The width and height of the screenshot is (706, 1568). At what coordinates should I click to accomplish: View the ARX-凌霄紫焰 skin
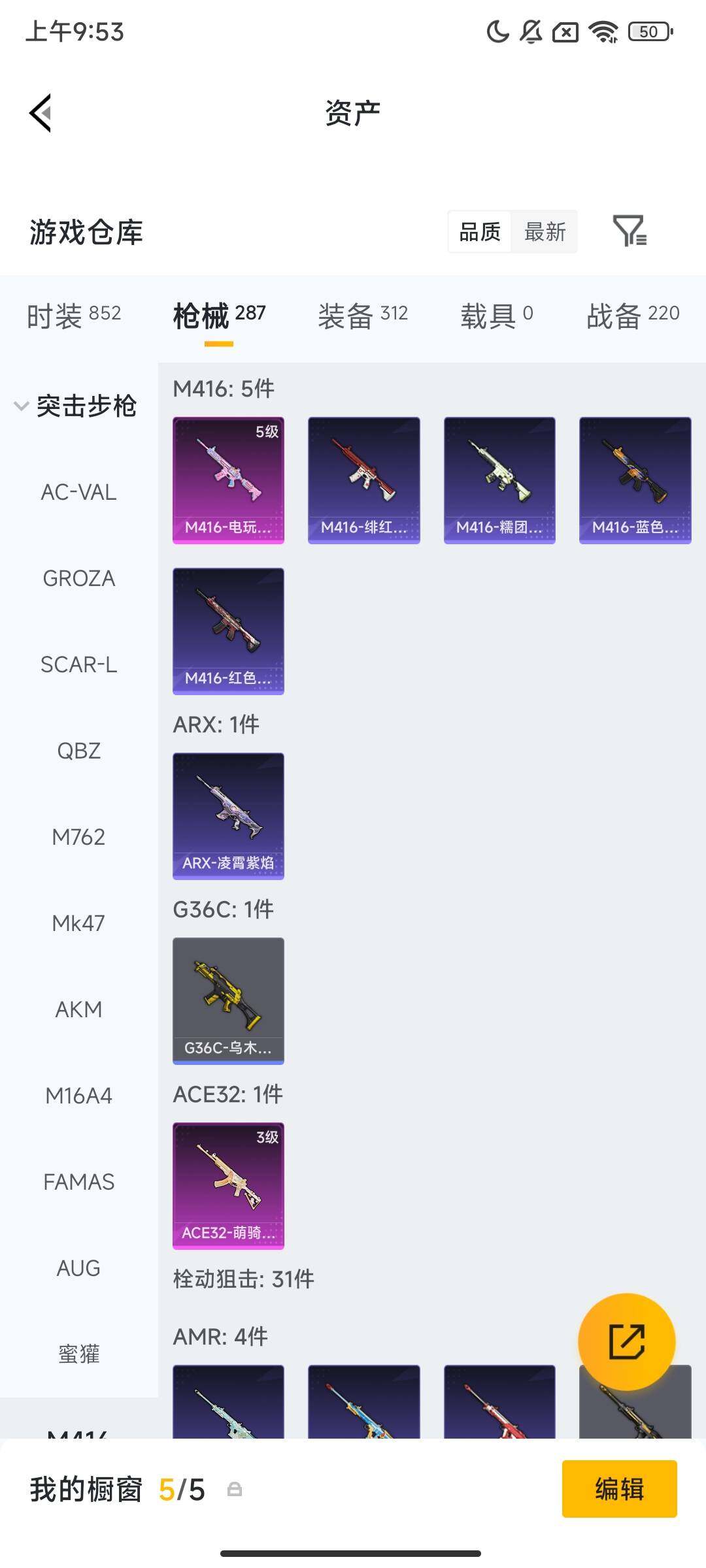(x=228, y=816)
